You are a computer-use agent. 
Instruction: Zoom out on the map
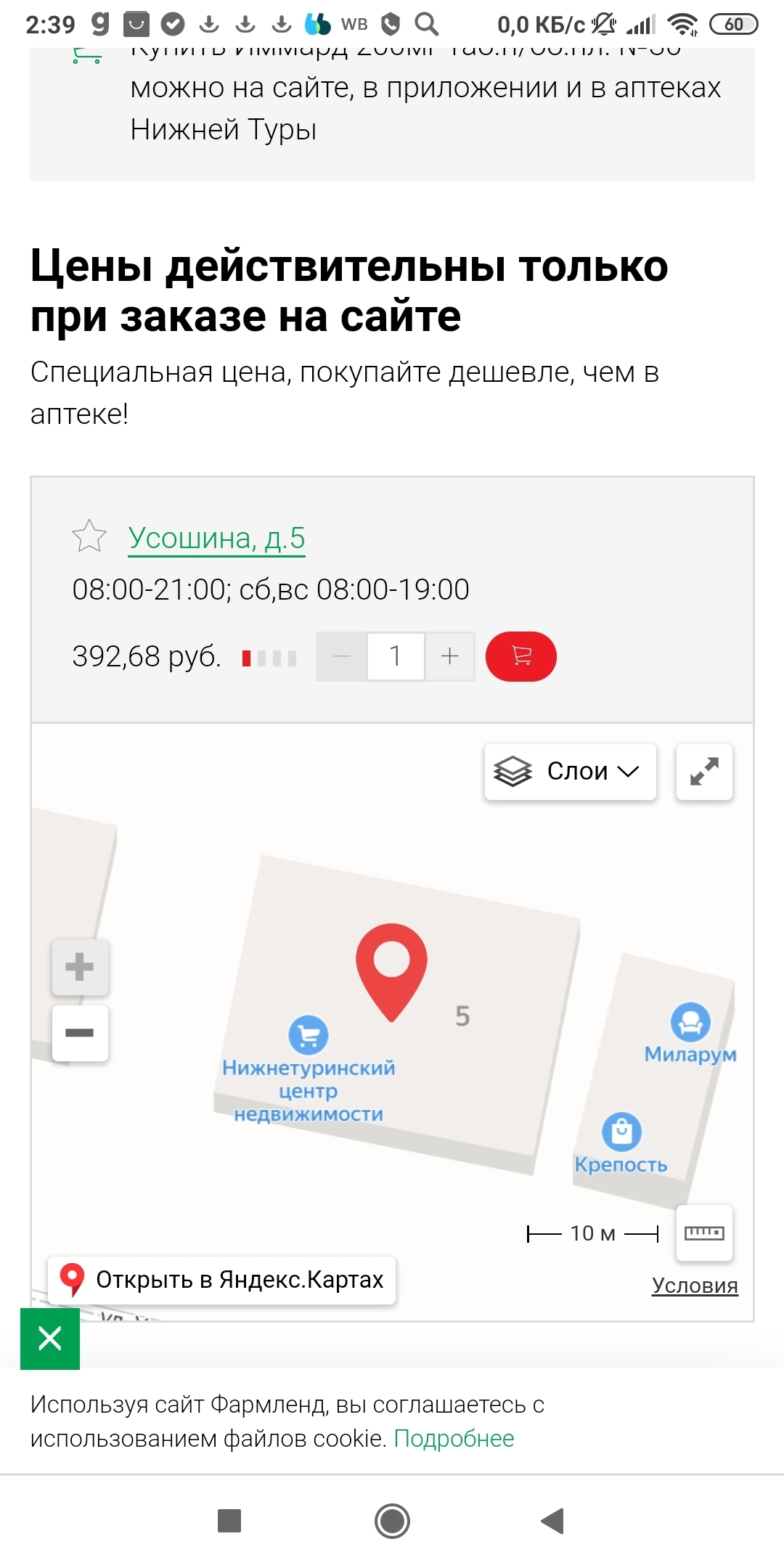[80, 1033]
